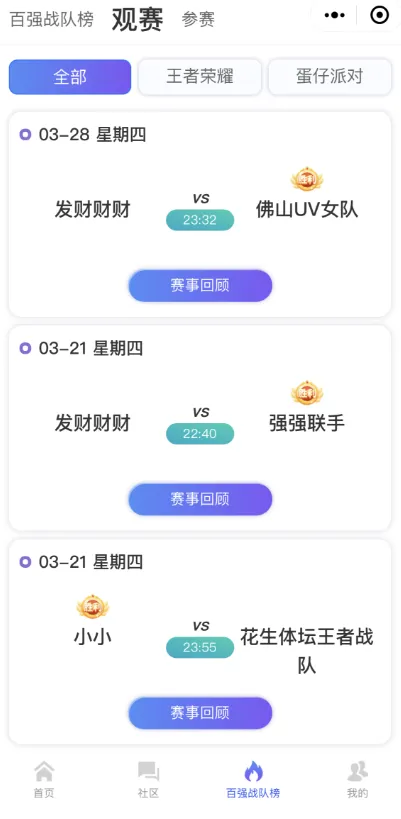Filter matches by 王者荣耀
This screenshot has height=819, width=401.
click(x=199, y=77)
